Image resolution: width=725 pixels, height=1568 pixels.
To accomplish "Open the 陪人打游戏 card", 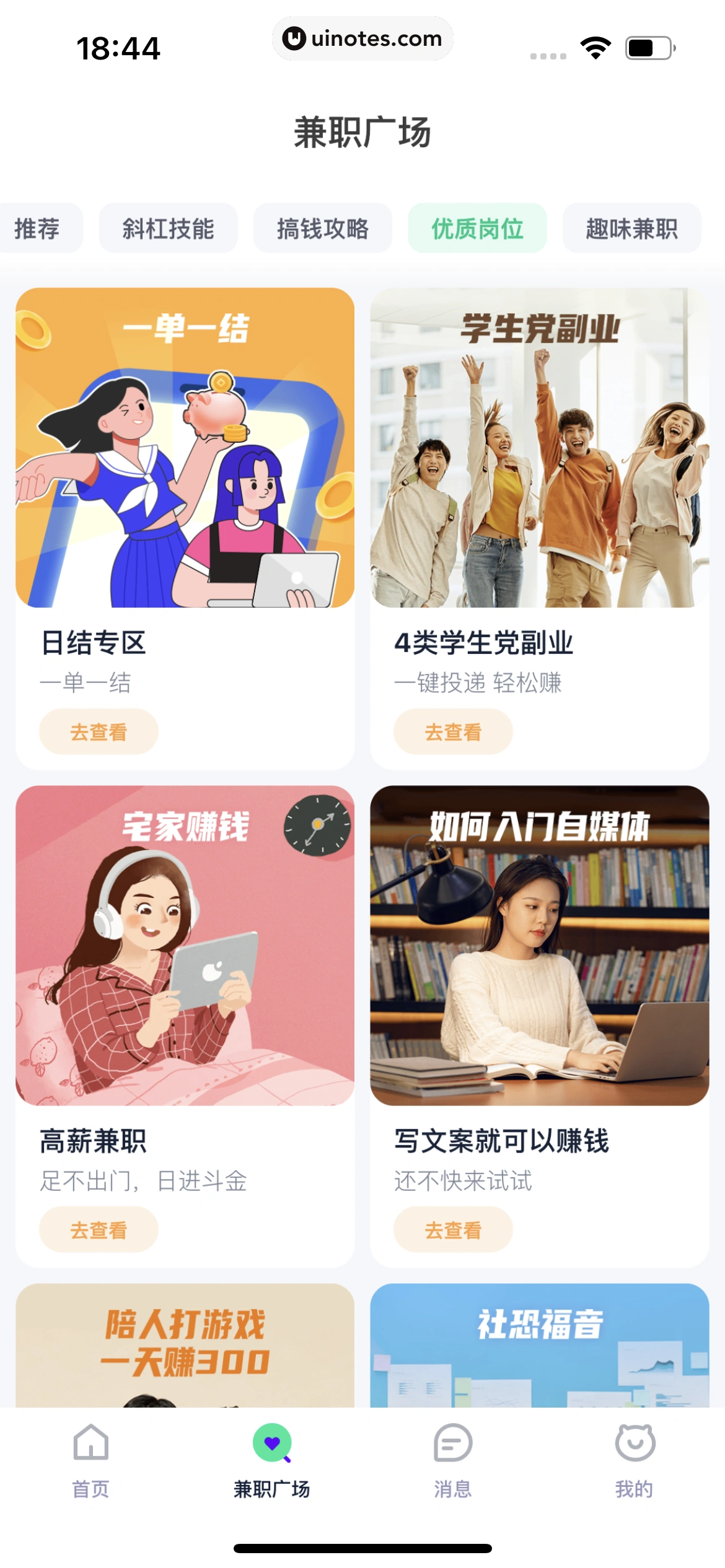I will 185,1345.
